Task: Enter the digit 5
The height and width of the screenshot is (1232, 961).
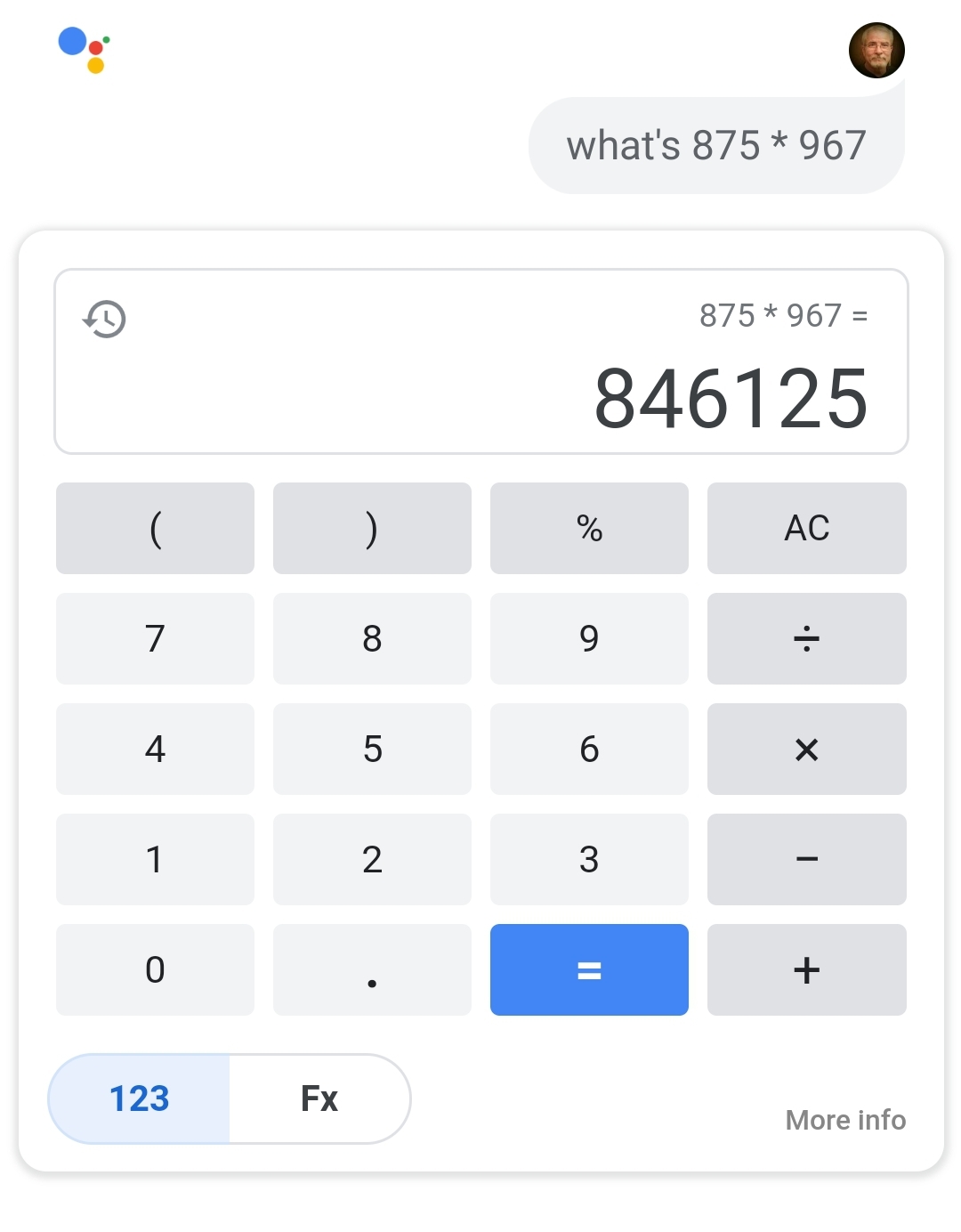Action: point(372,749)
